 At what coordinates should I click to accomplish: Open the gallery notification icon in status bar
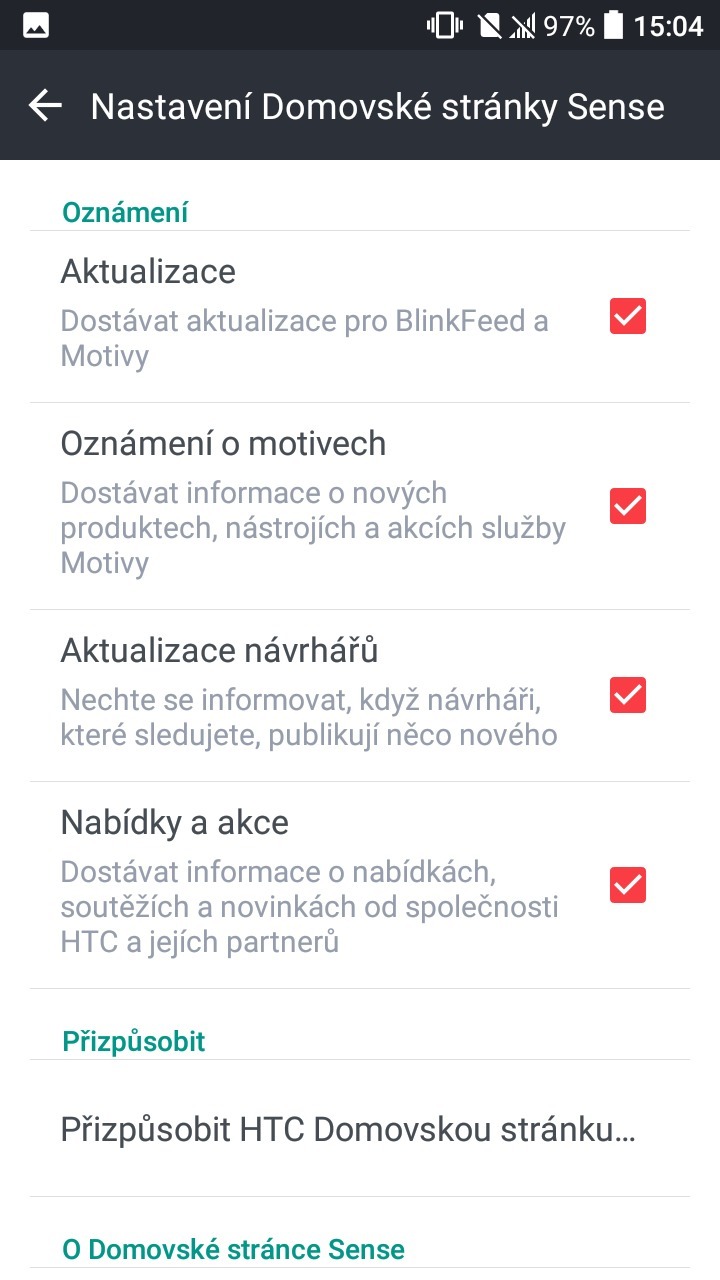[x=35, y=25]
